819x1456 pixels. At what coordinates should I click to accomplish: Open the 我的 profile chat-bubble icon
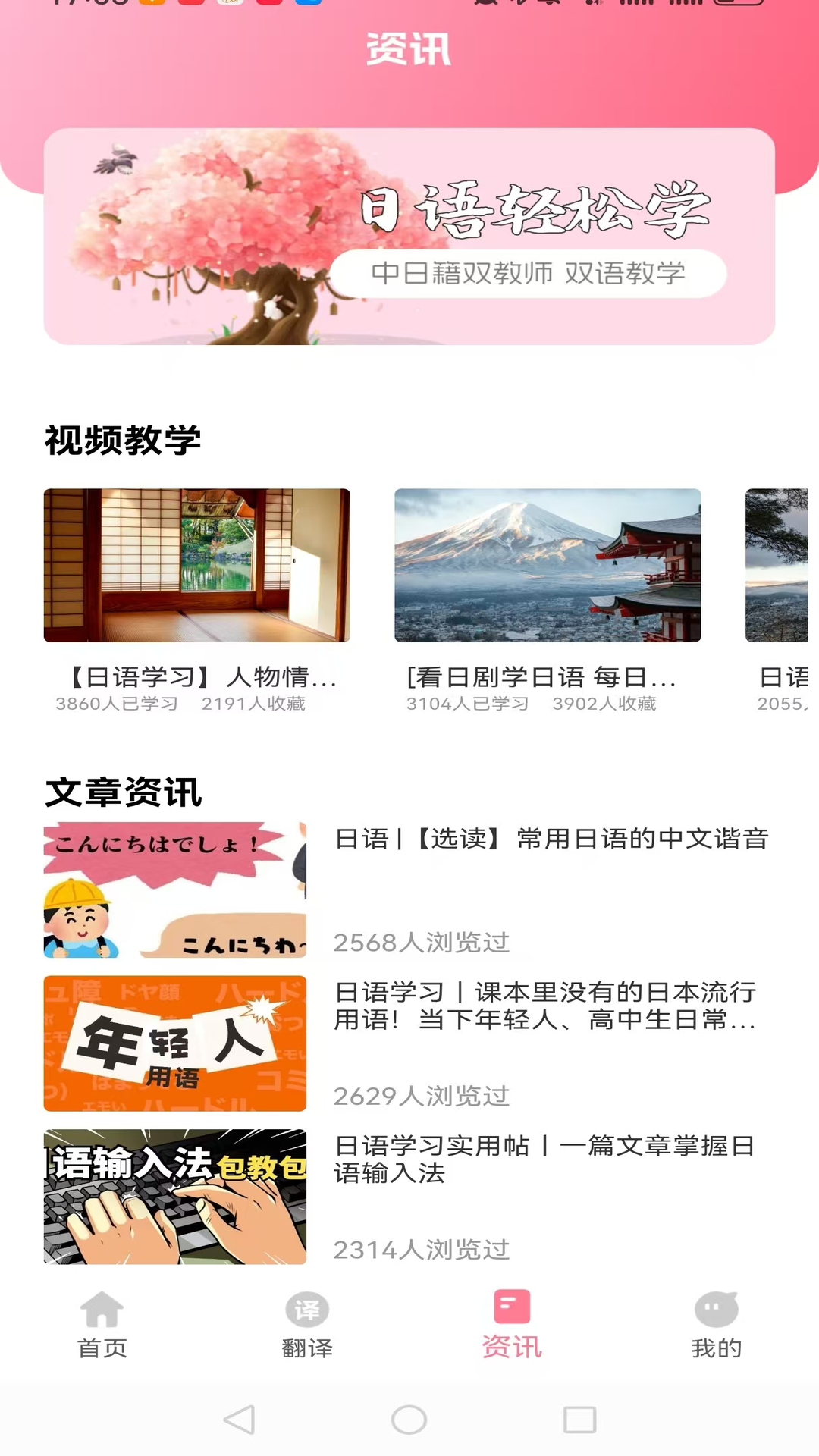pyautogui.click(x=716, y=1309)
